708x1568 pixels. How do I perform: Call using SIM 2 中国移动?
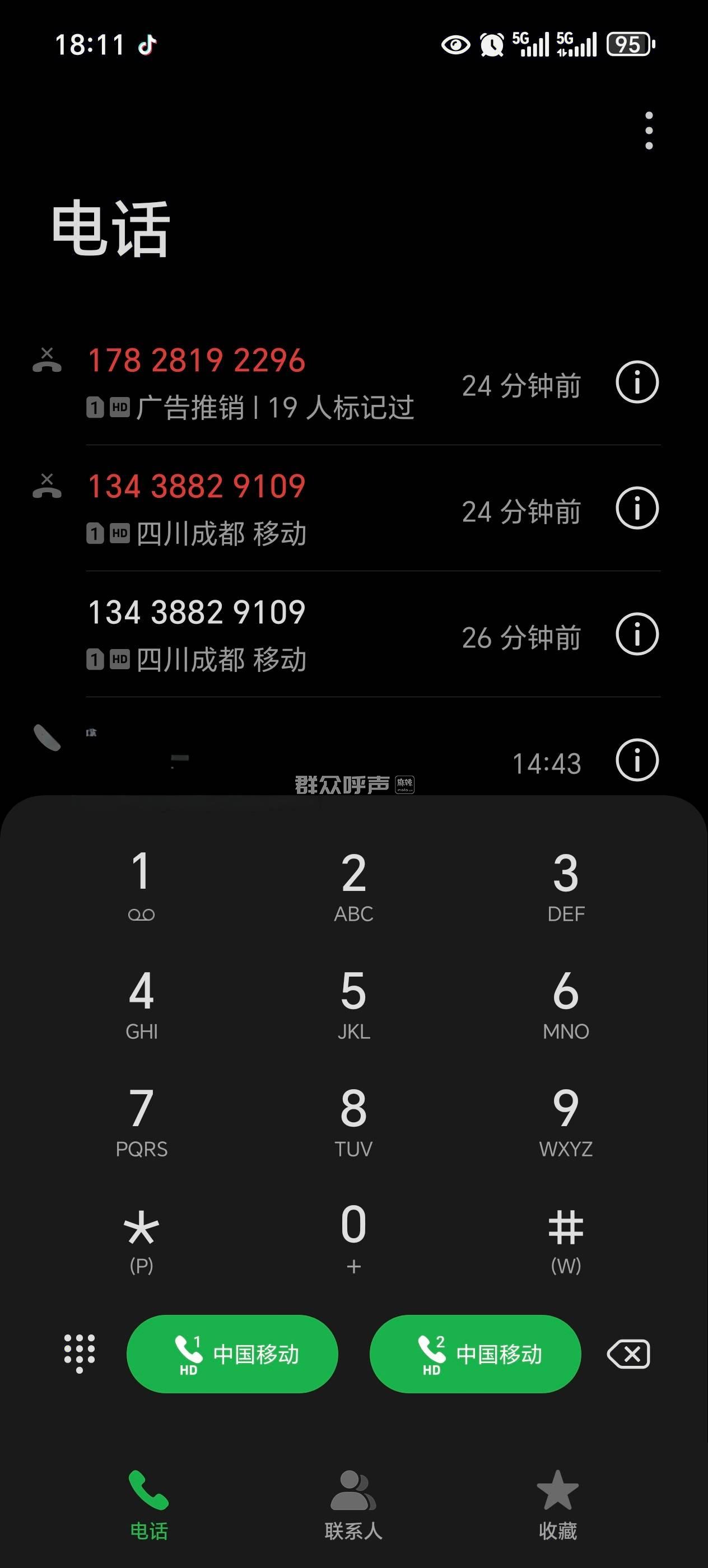click(x=475, y=1354)
